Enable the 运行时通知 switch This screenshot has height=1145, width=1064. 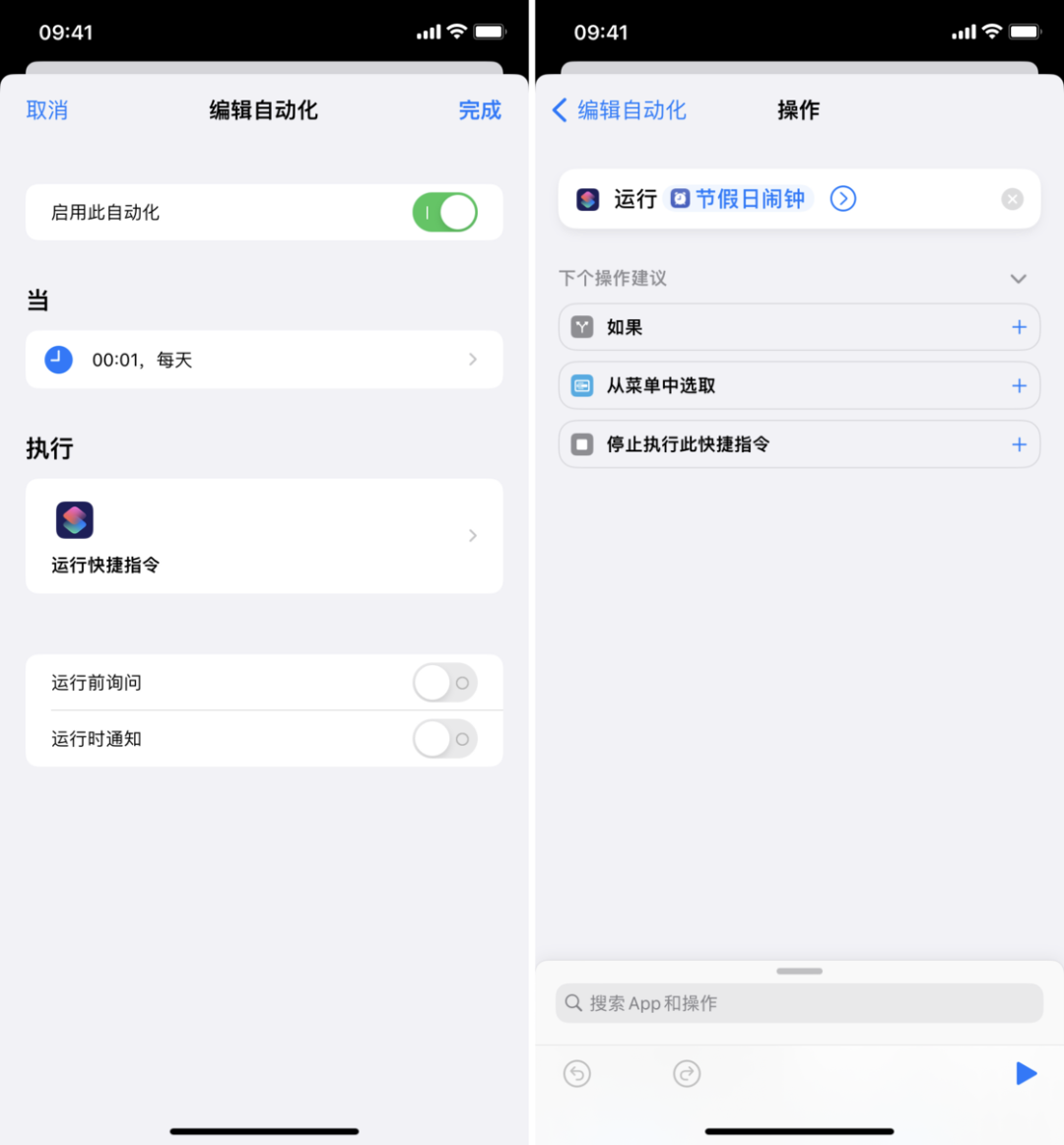pos(444,738)
